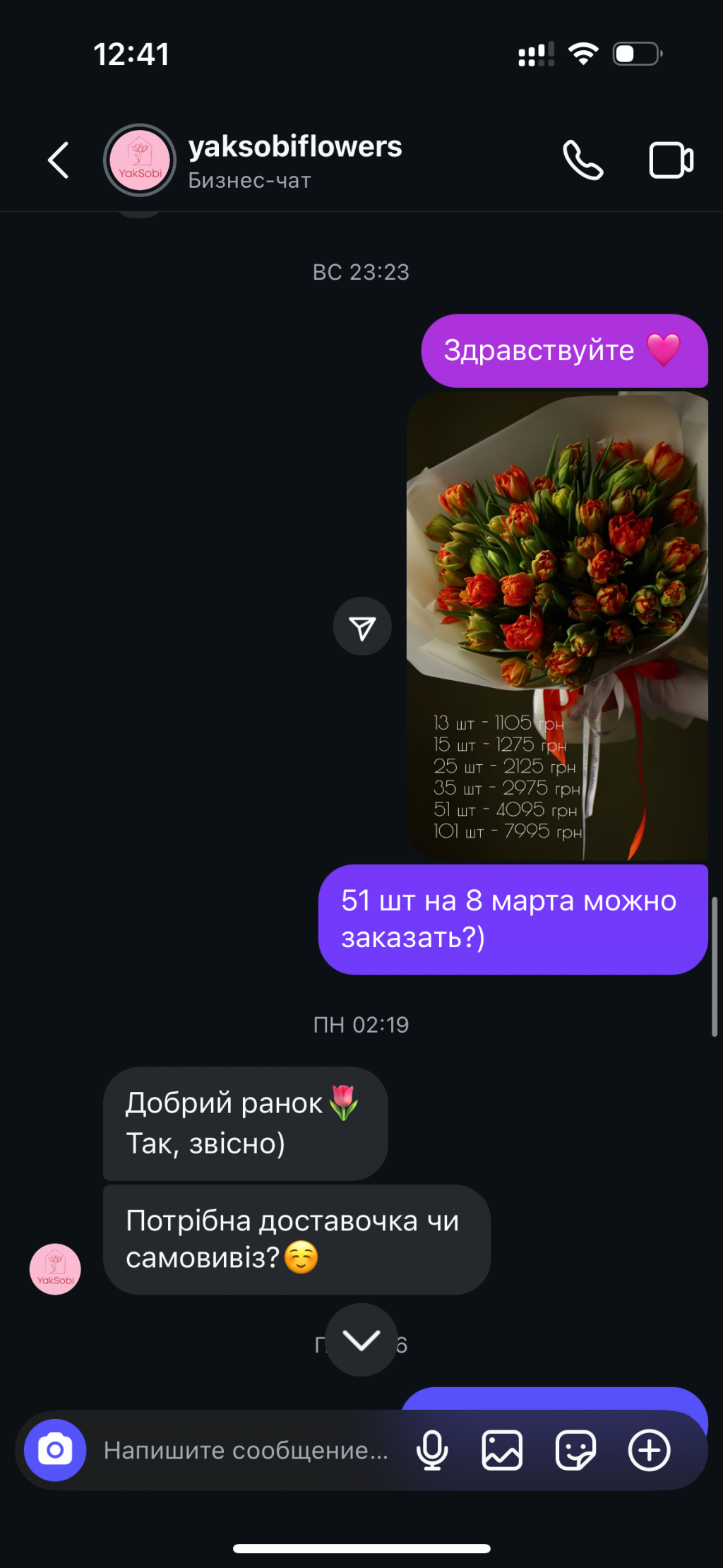Open more attachment options with plus
This screenshot has width=723, height=1568.
(x=649, y=1451)
